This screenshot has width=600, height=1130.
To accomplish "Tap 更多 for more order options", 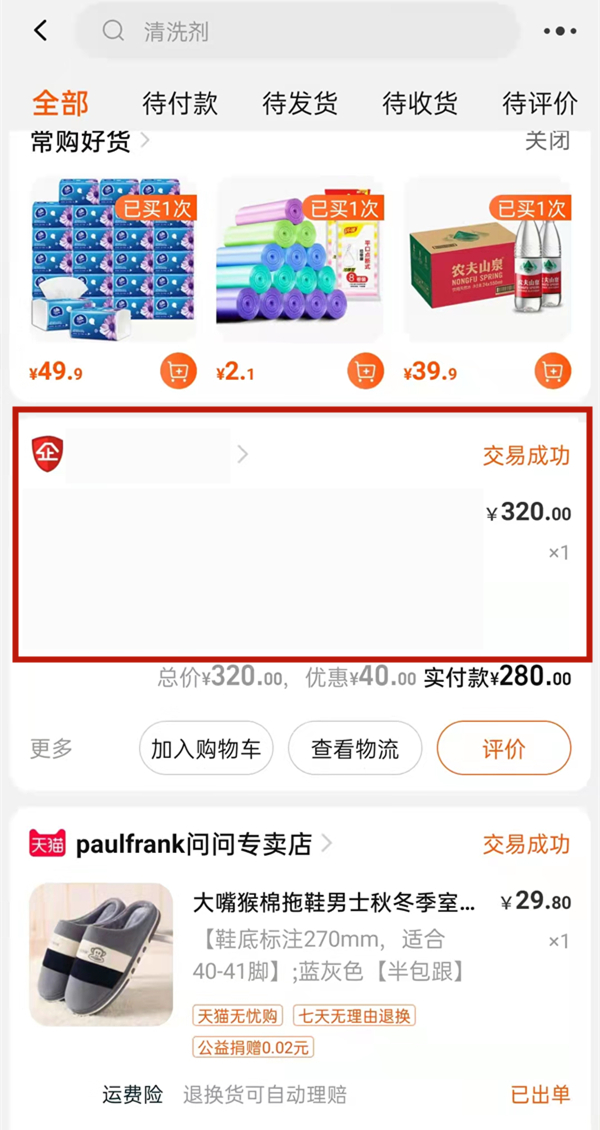I will 51,748.
